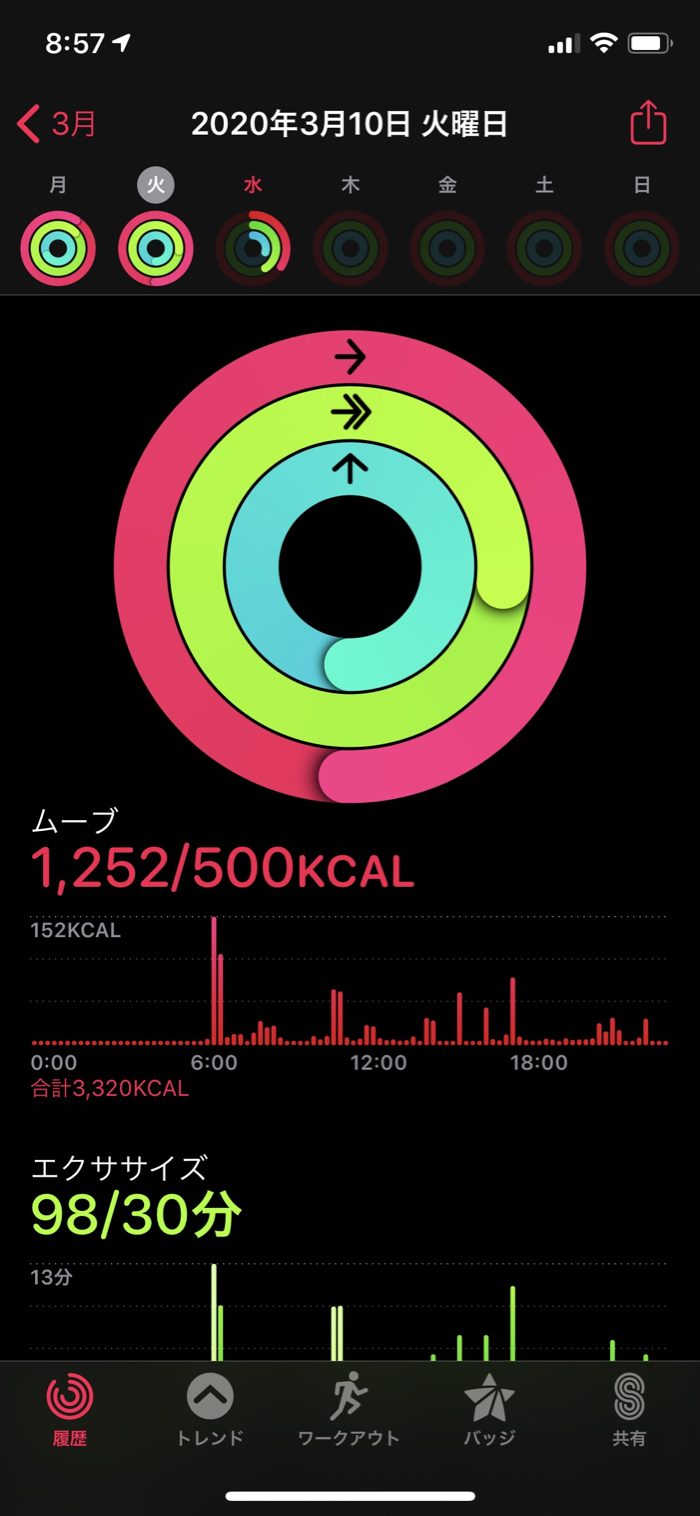Open the バッジ tab
The width and height of the screenshot is (700, 1516).
(489, 1409)
